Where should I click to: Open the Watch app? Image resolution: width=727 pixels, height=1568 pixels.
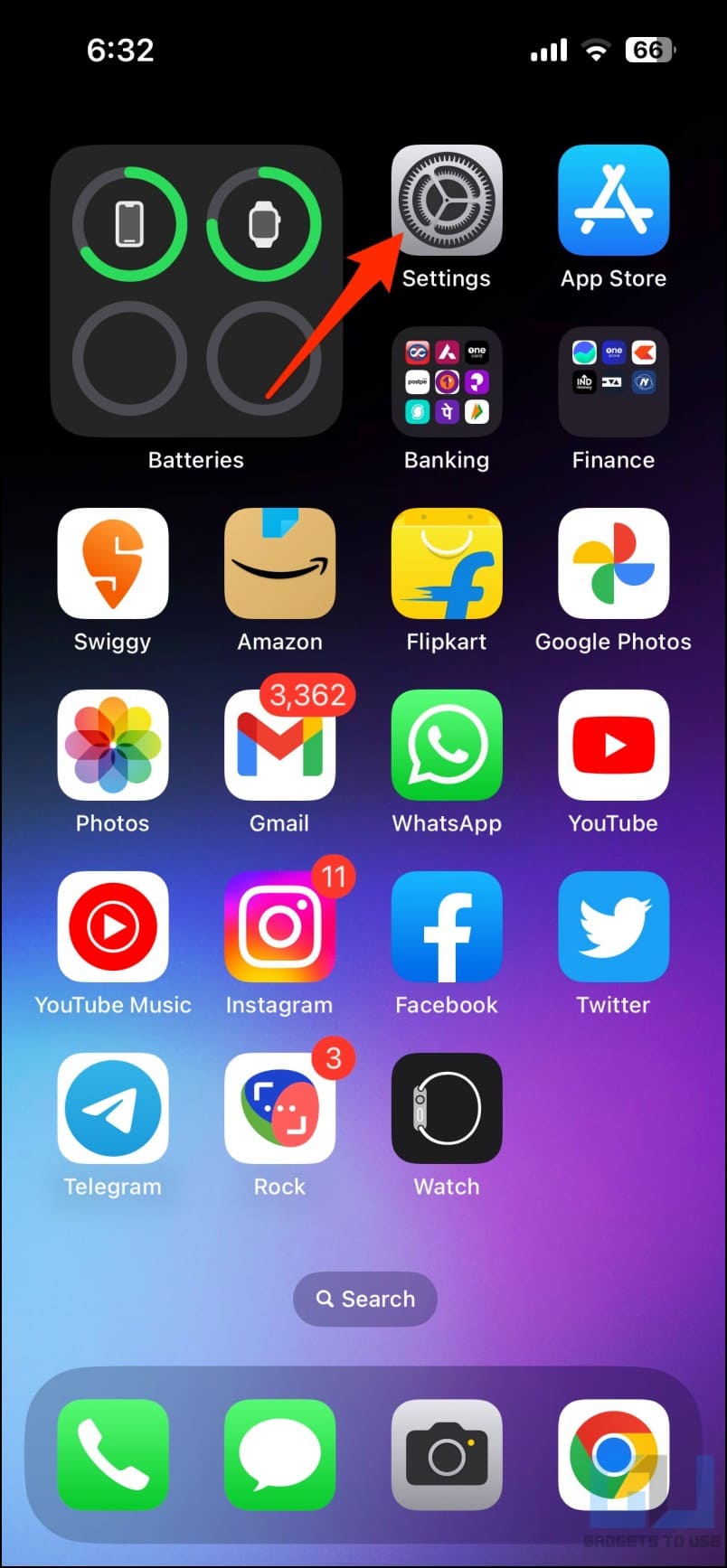(x=447, y=1108)
